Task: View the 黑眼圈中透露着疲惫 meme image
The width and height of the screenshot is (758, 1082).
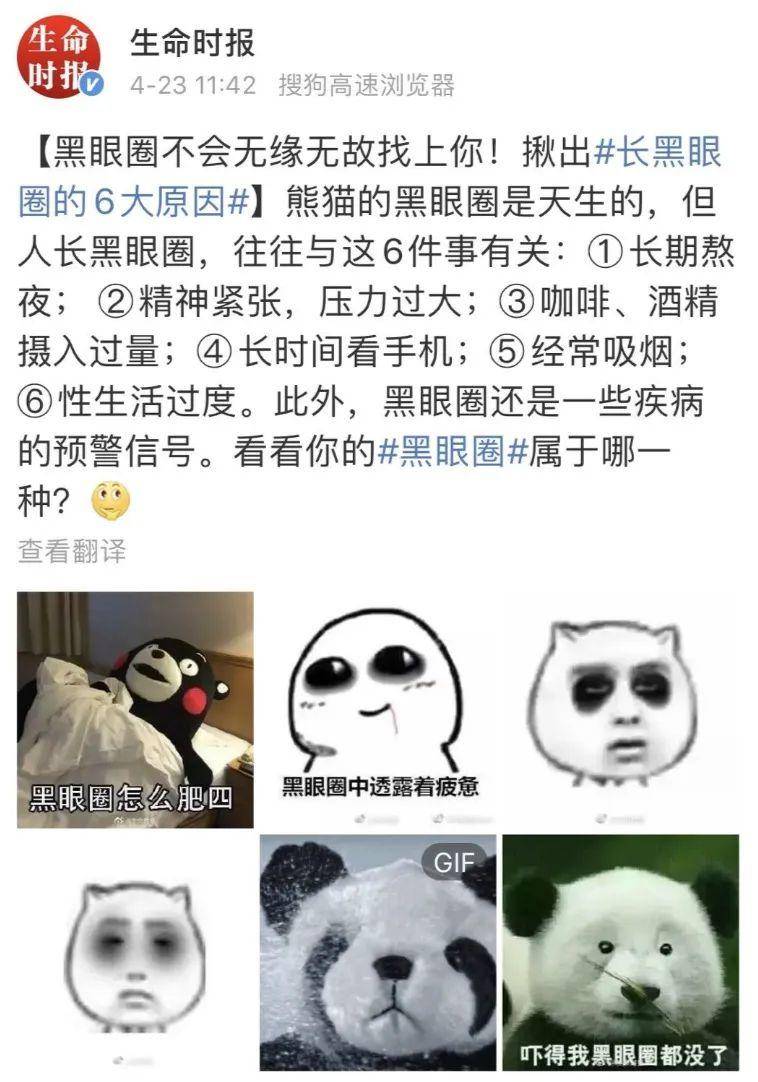Action: tap(378, 709)
